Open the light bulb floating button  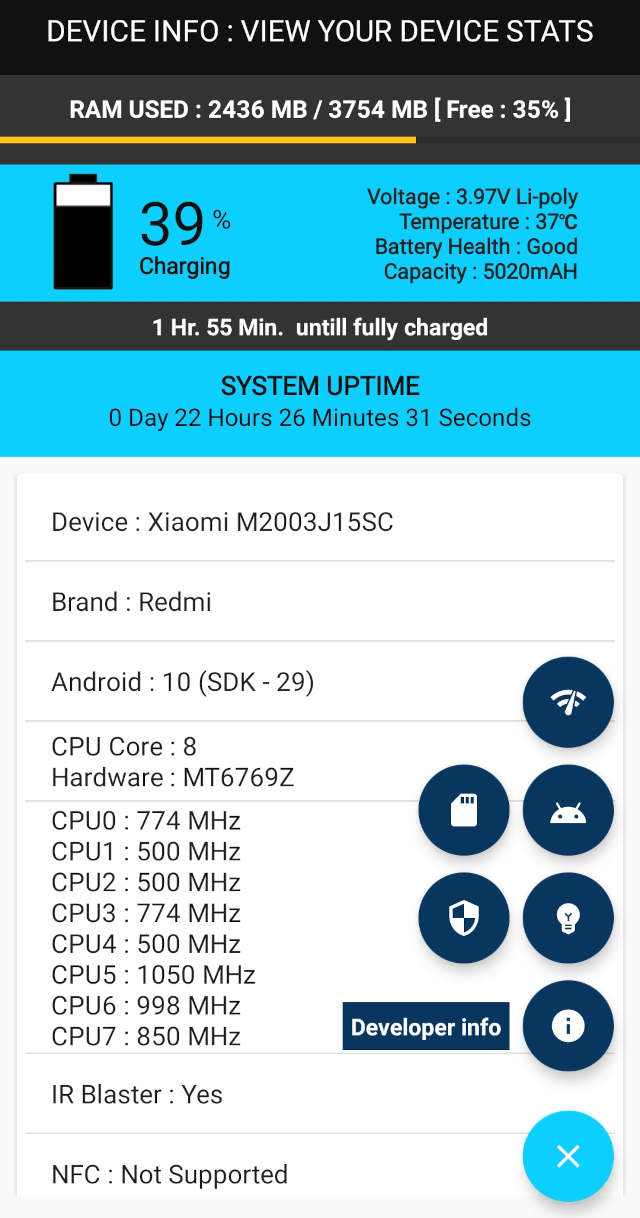[x=568, y=918]
